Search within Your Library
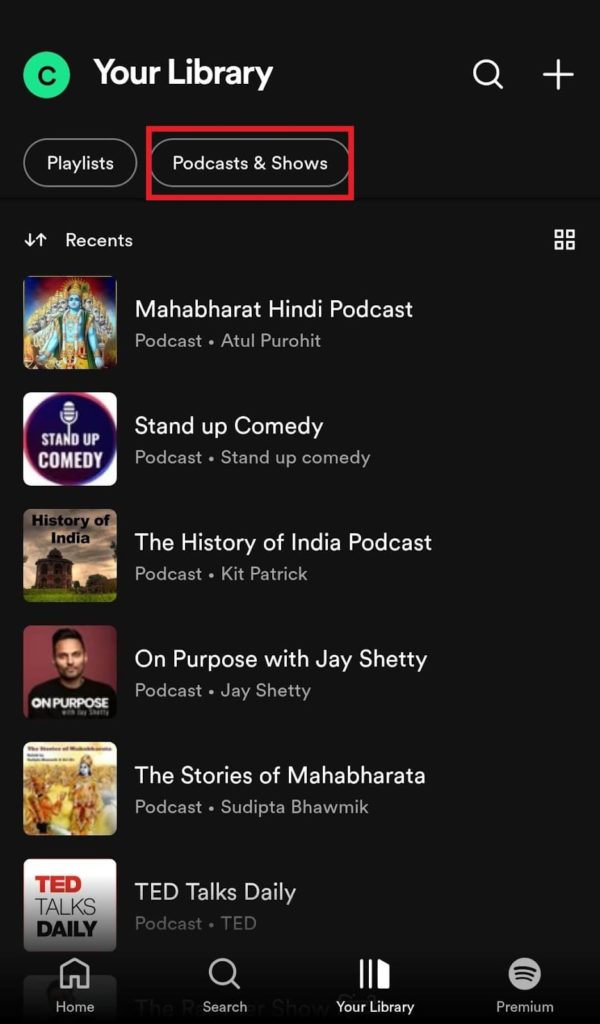Image resolution: width=600 pixels, height=1024 pixels. (x=488, y=74)
